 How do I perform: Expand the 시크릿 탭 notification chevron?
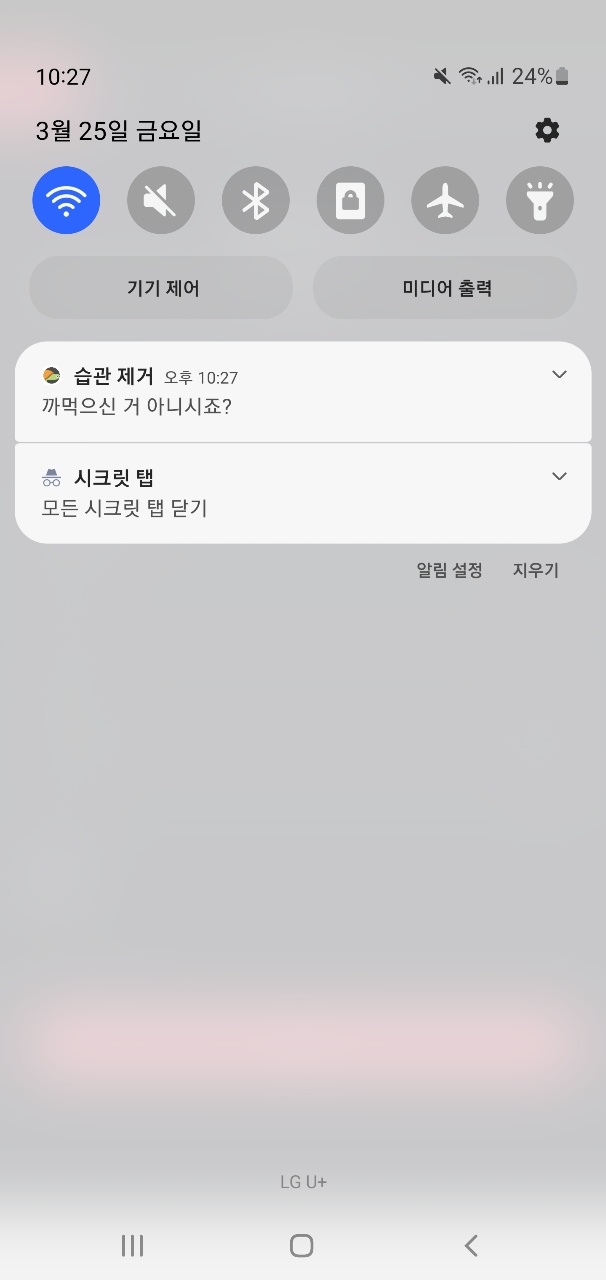pyautogui.click(x=559, y=477)
